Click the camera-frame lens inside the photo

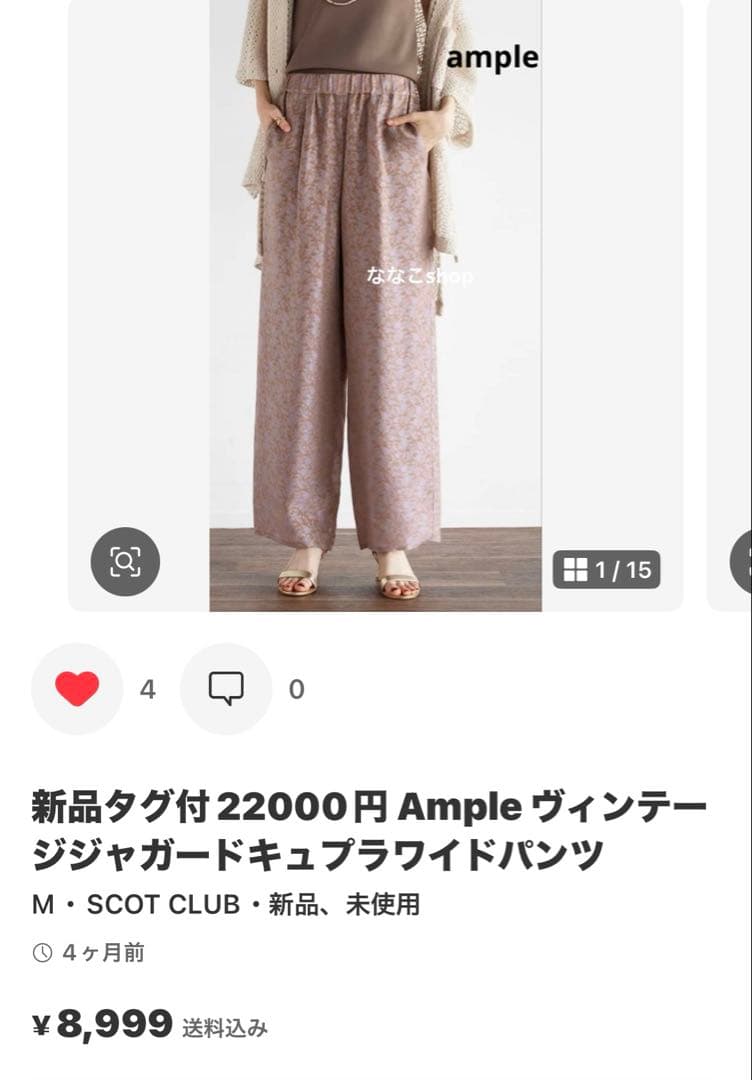click(126, 562)
